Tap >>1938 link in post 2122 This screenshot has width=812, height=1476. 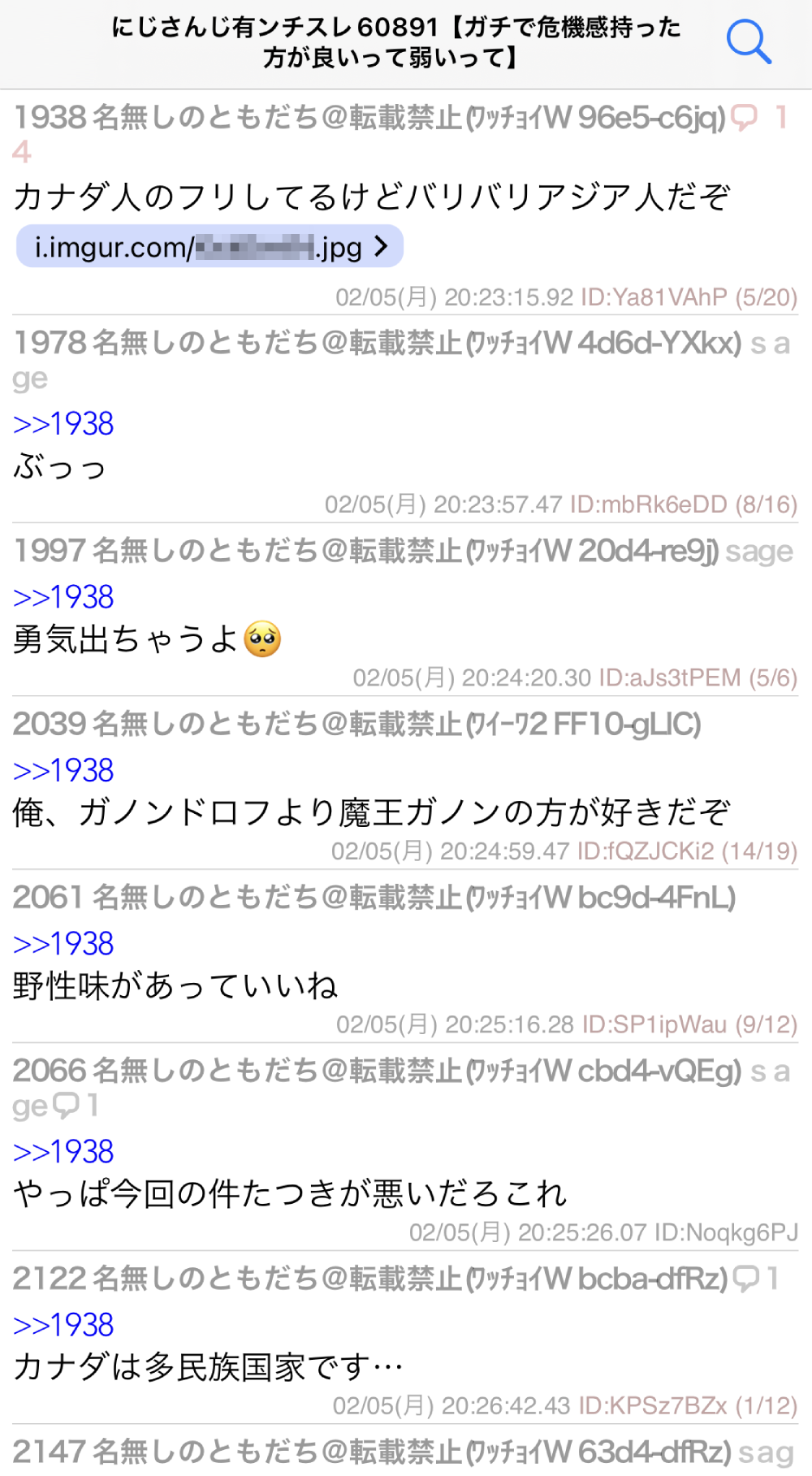pos(63,1325)
